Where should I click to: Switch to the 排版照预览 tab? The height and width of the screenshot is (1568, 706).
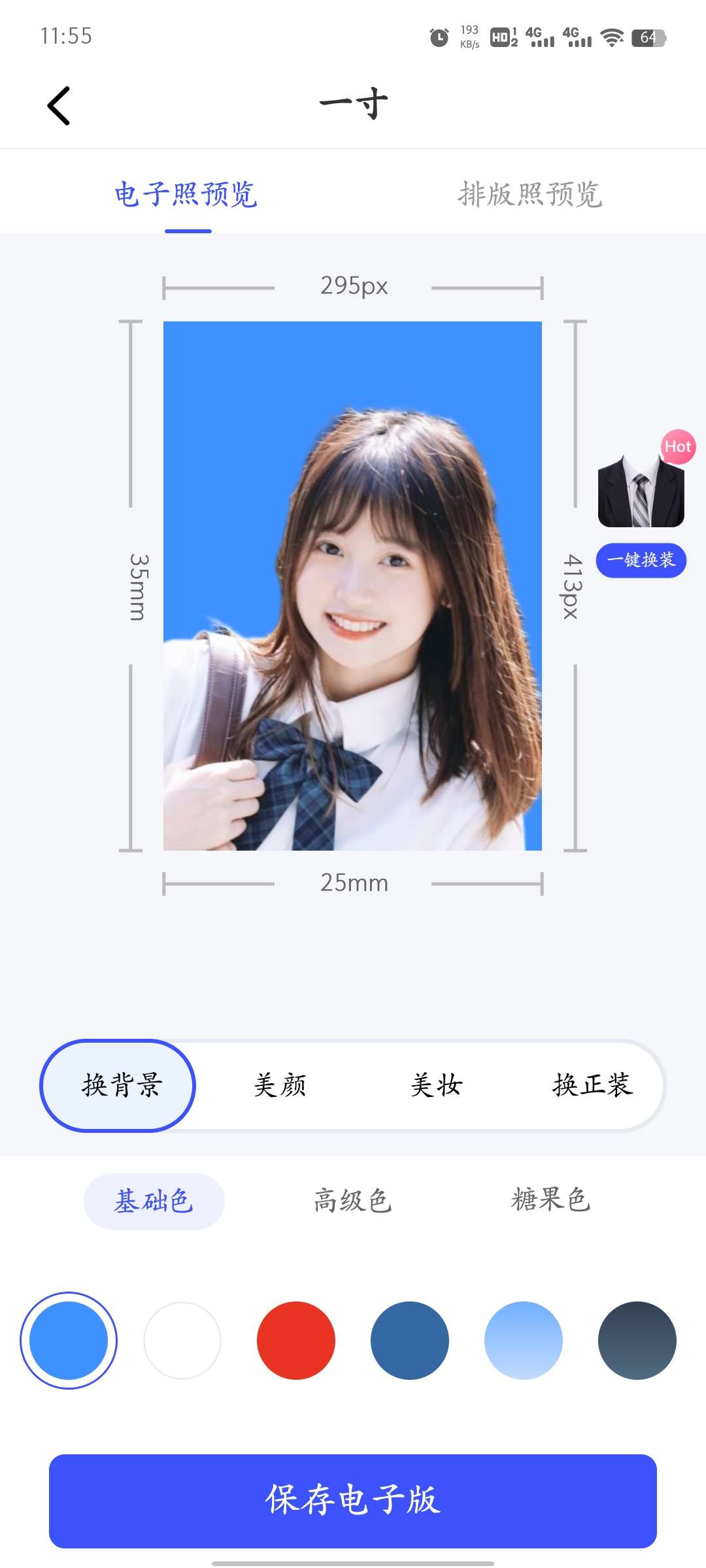click(x=529, y=195)
